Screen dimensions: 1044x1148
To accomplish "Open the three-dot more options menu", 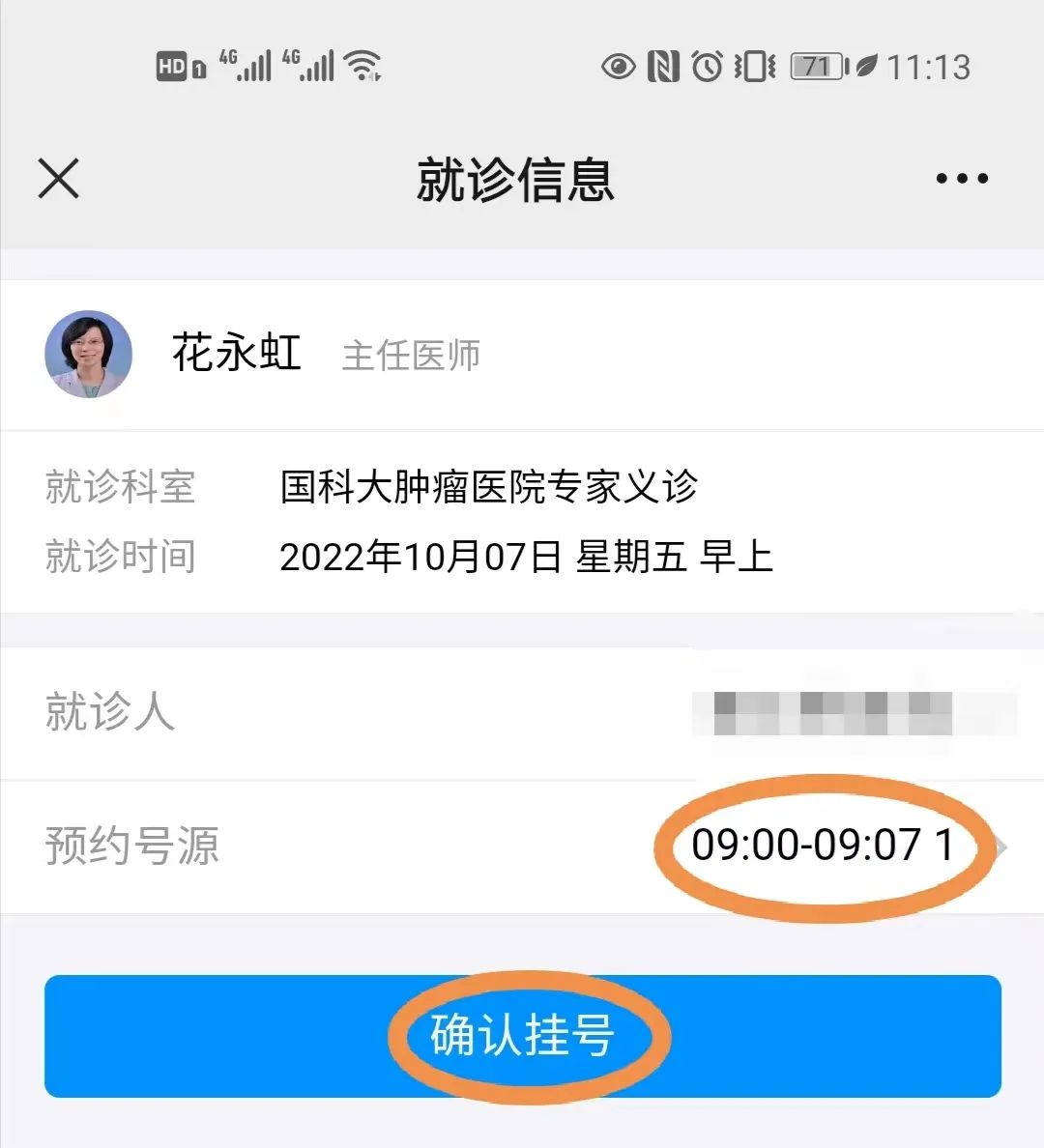I will coord(962,179).
